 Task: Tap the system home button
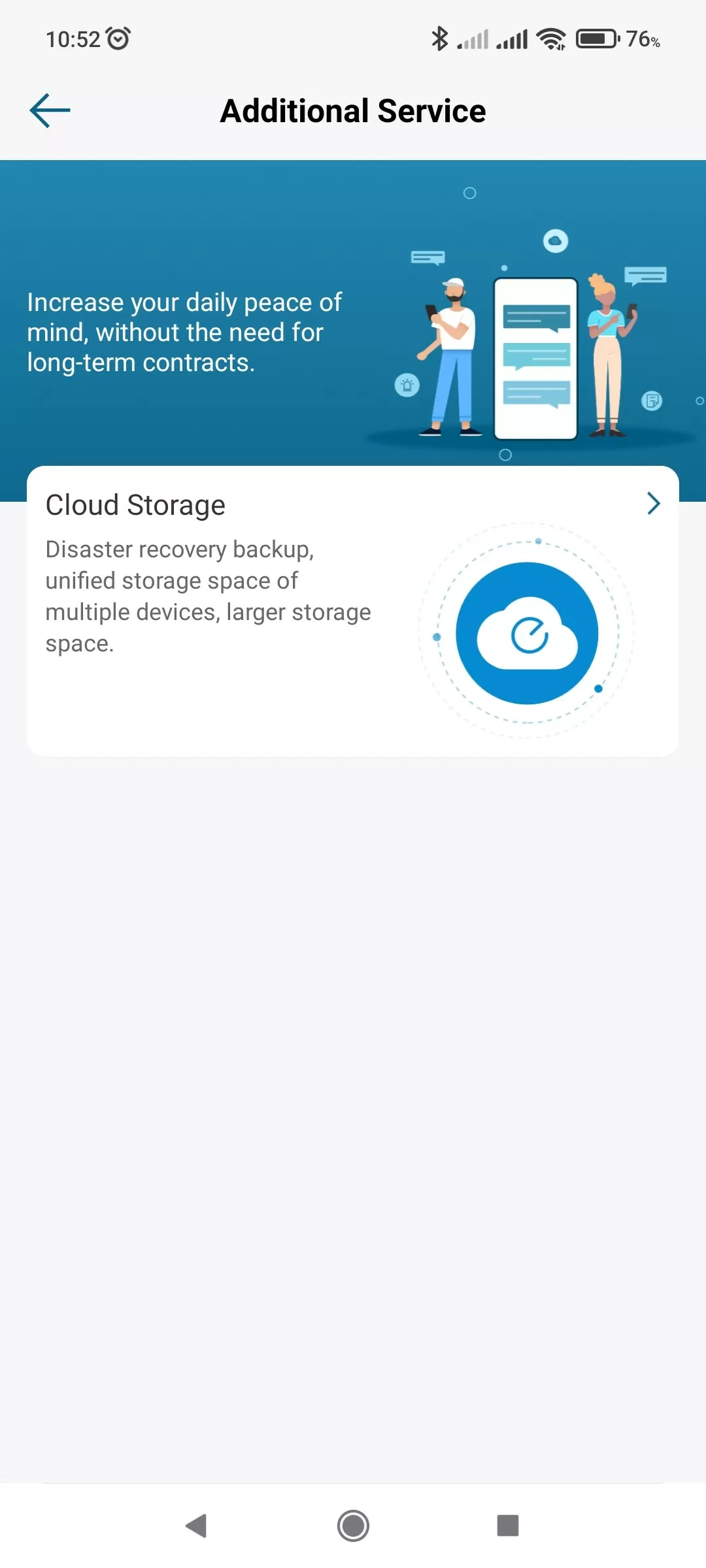coord(353,1526)
